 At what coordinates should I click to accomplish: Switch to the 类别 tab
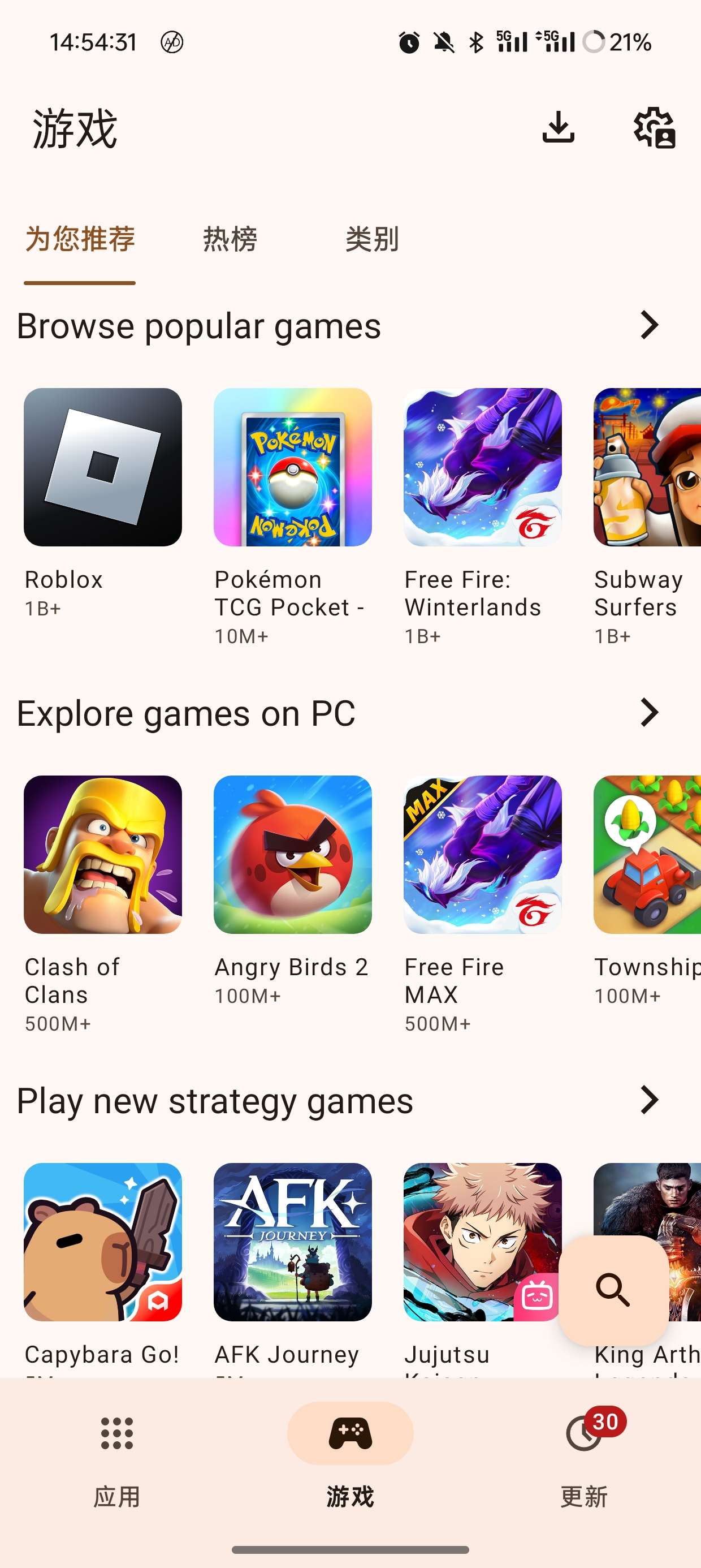(x=372, y=239)
